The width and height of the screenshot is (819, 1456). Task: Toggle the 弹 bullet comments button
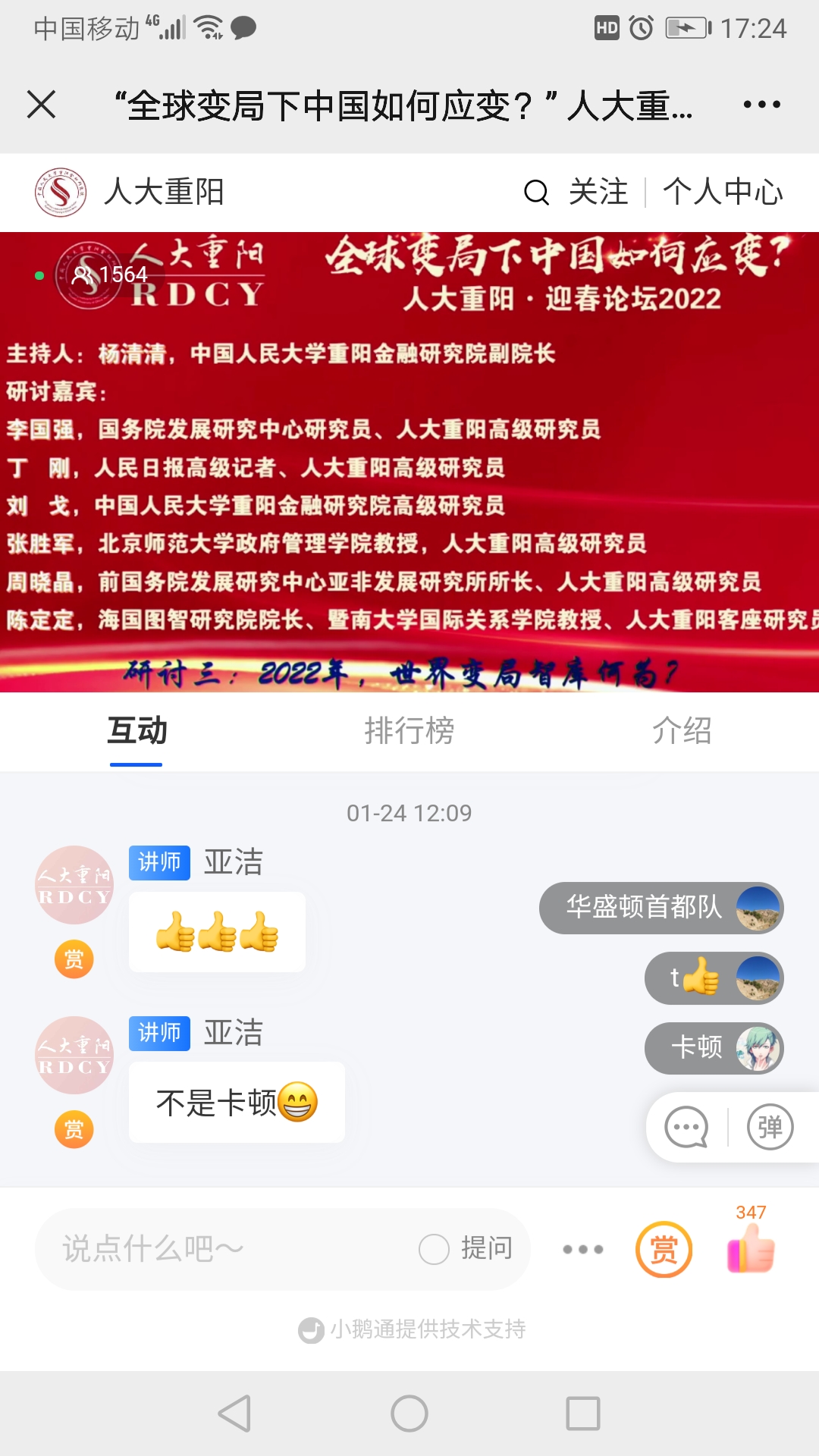[x=770, y=1128]
